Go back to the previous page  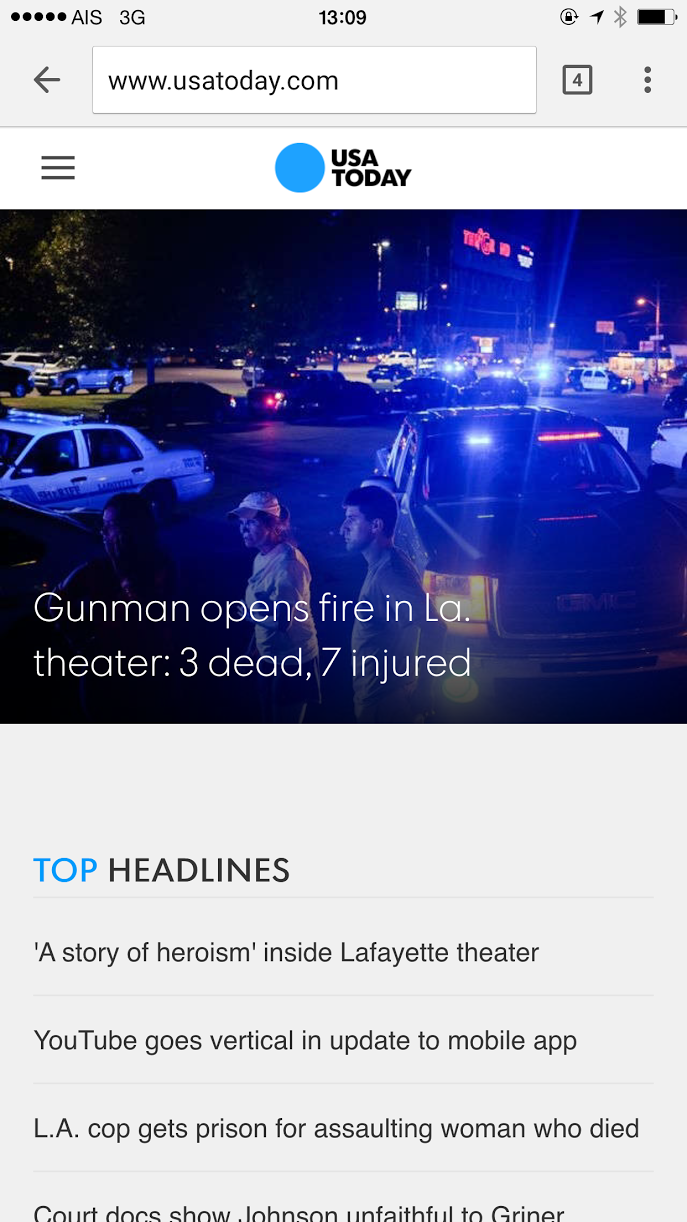pyautogui.click(x=47, y=80)
